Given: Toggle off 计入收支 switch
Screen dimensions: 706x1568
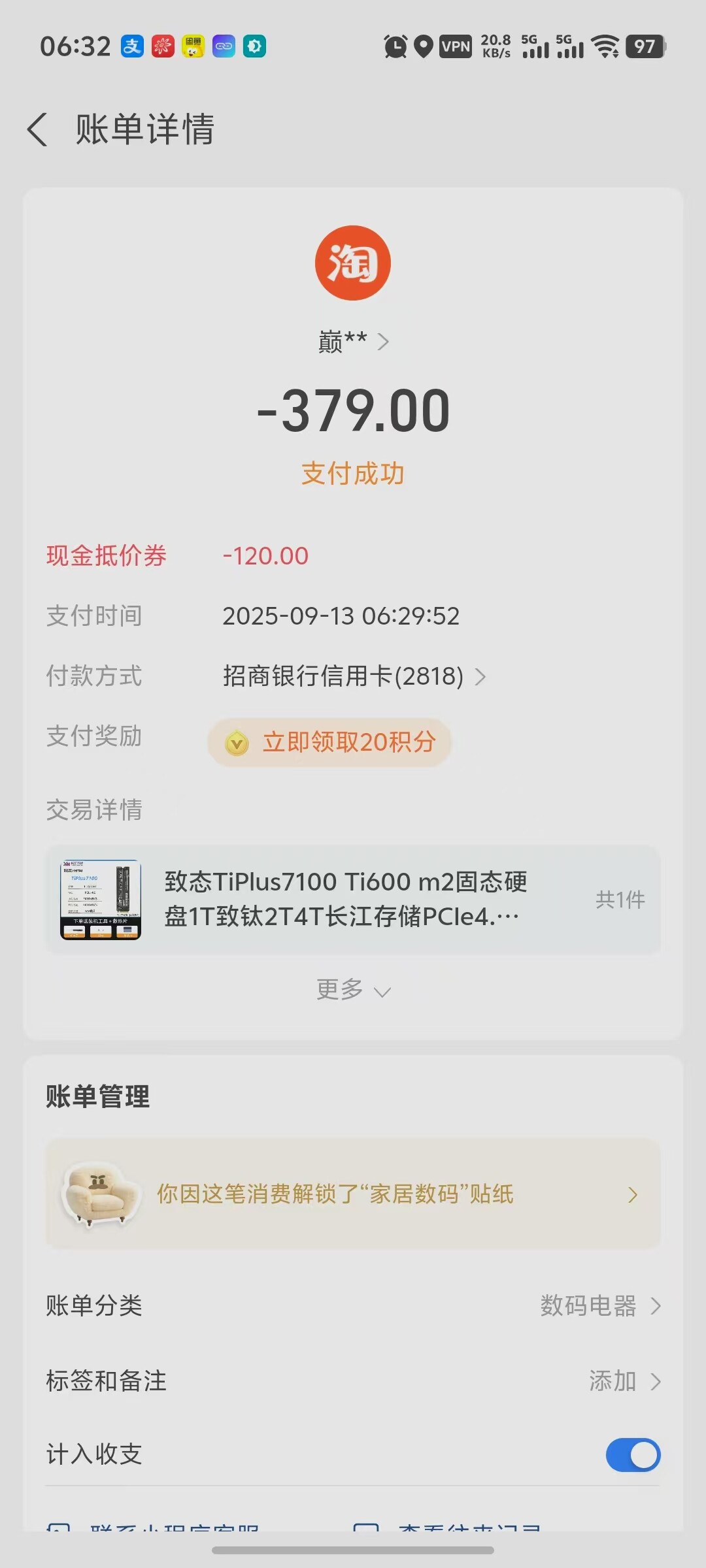Looking at the screenshot, I should (633, 1455).
